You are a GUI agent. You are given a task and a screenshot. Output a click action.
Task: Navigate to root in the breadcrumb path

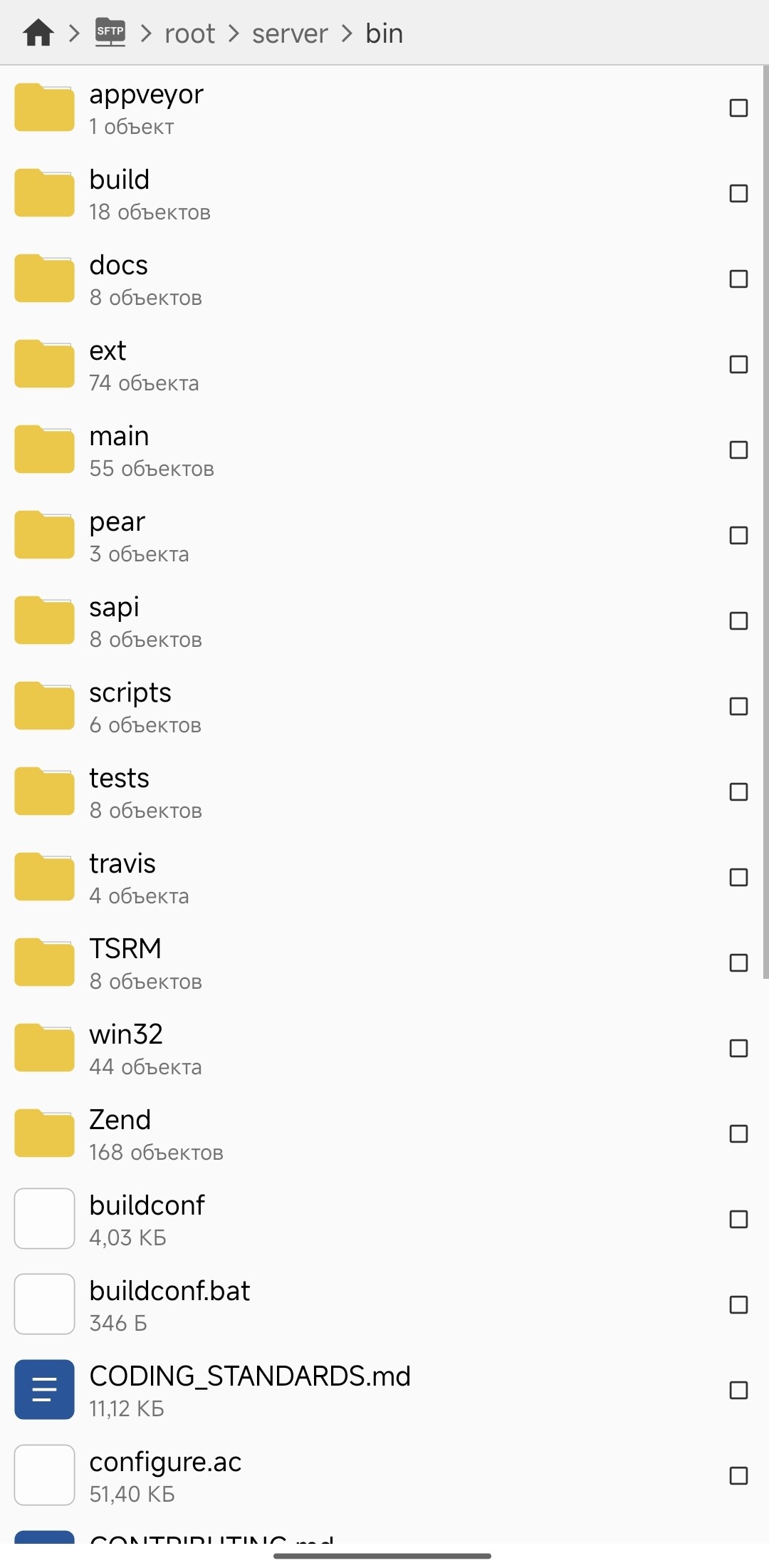click(189, 33)
